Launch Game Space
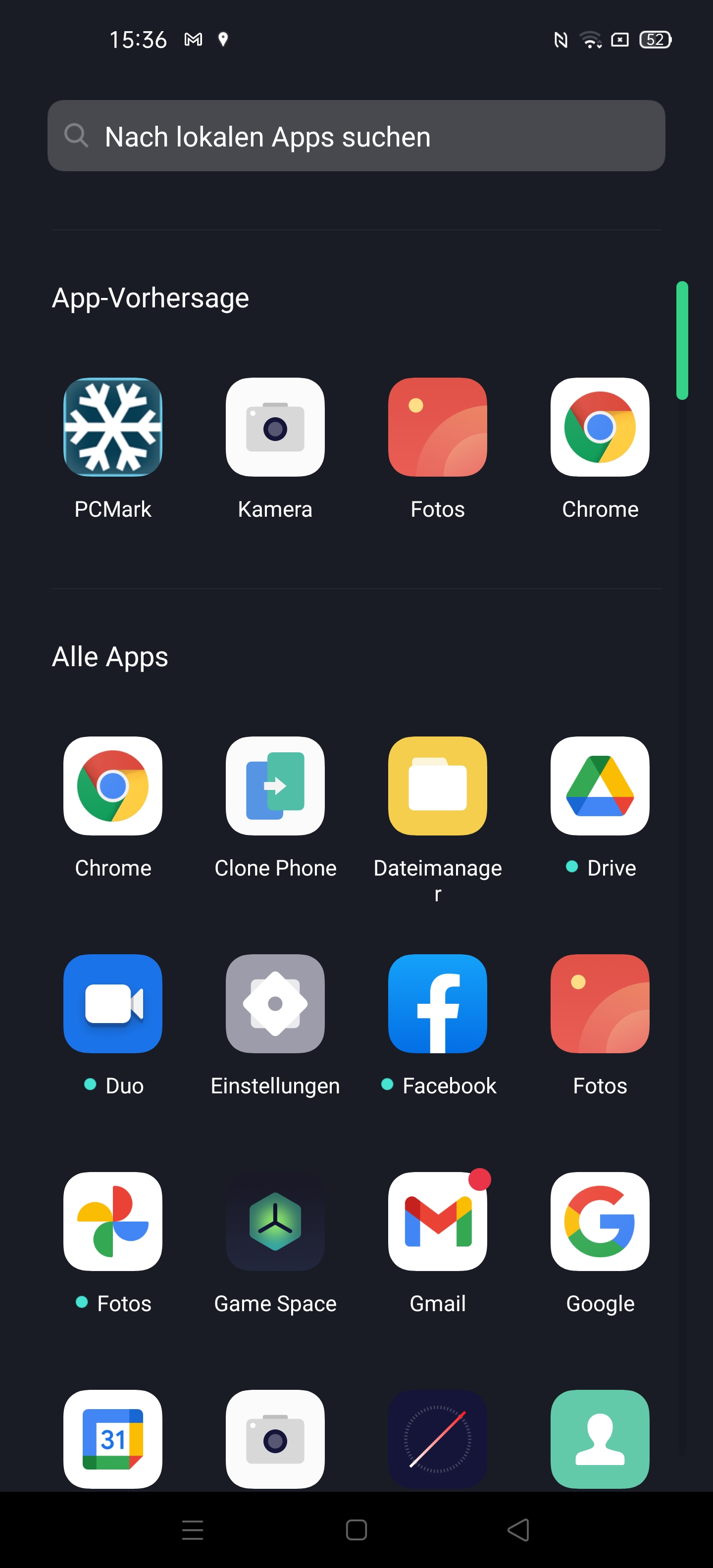The width and height of the screenshot is (713, 1568). tap(275, 1222)
